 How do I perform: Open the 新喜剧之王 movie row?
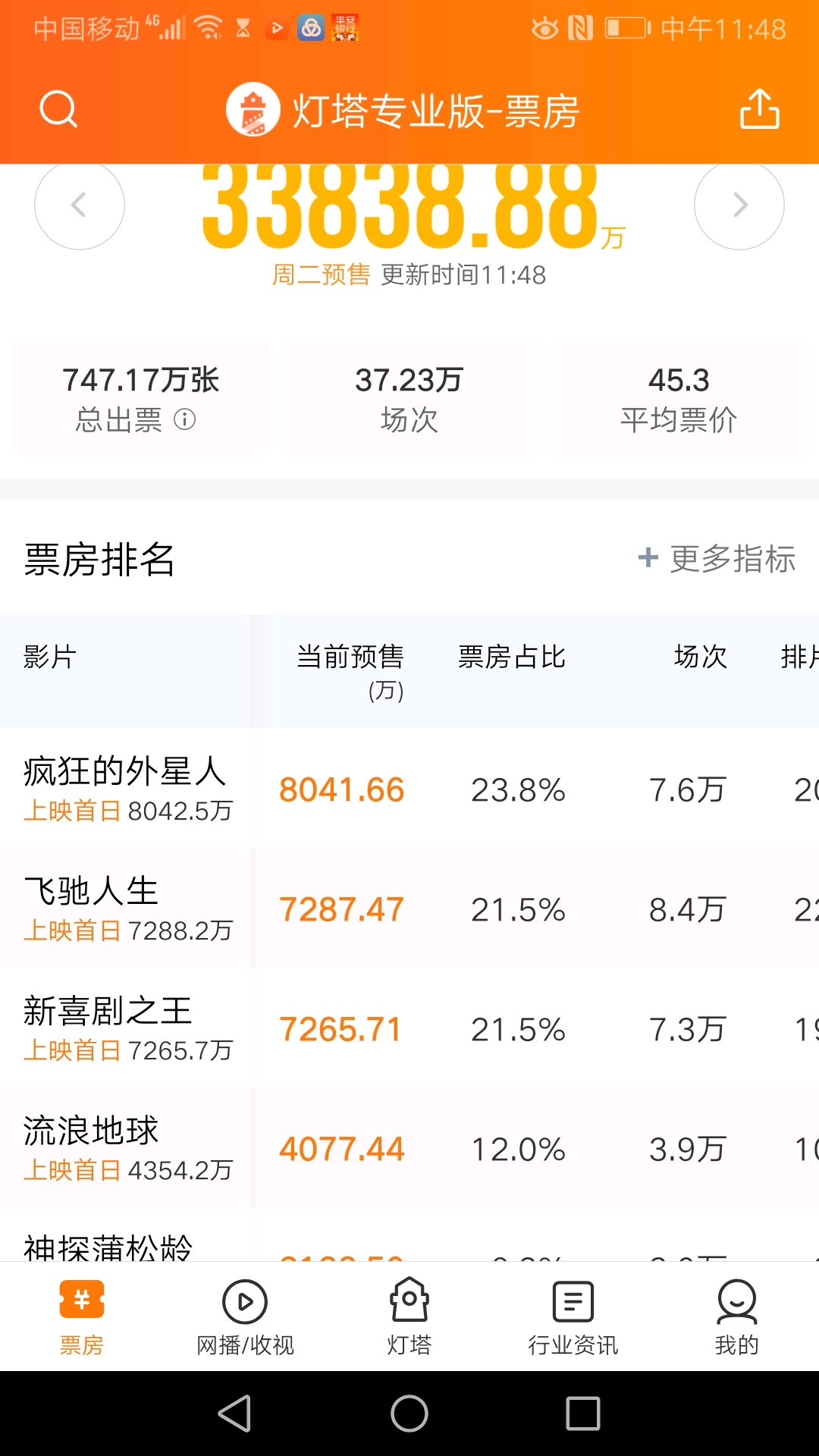tap(409, 1028)
